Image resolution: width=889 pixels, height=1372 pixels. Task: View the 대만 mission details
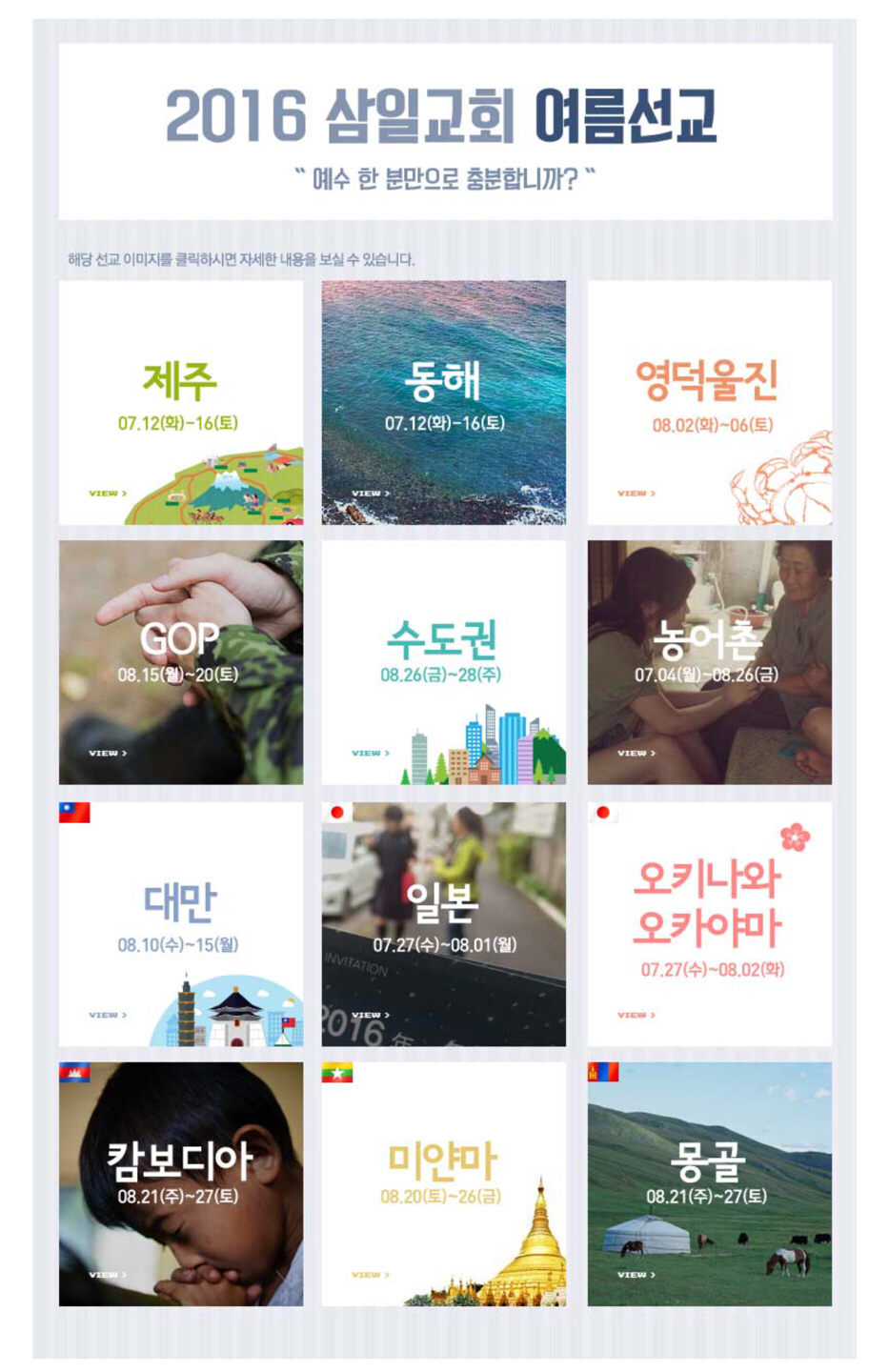click(x=180, y=923)
